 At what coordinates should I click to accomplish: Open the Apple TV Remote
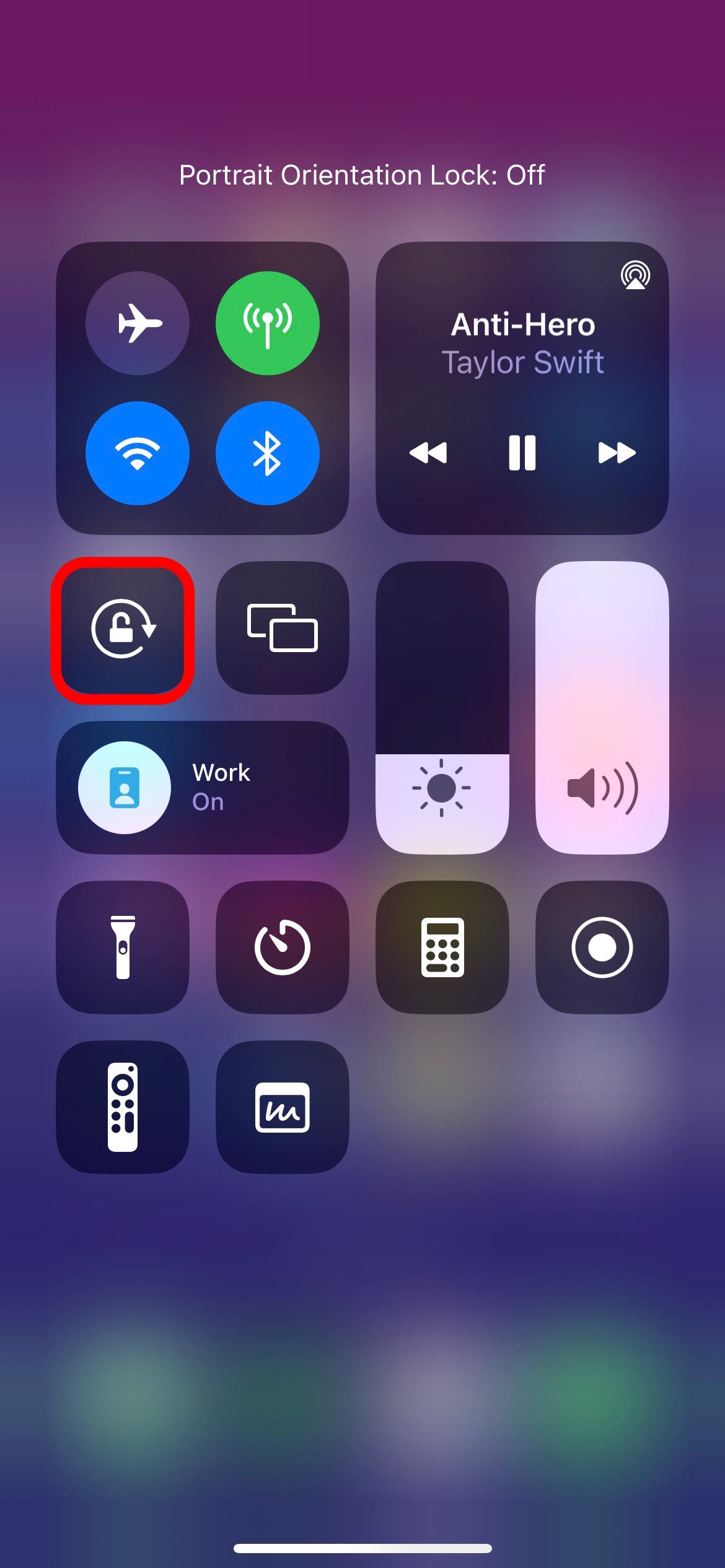pos(123,1107)
